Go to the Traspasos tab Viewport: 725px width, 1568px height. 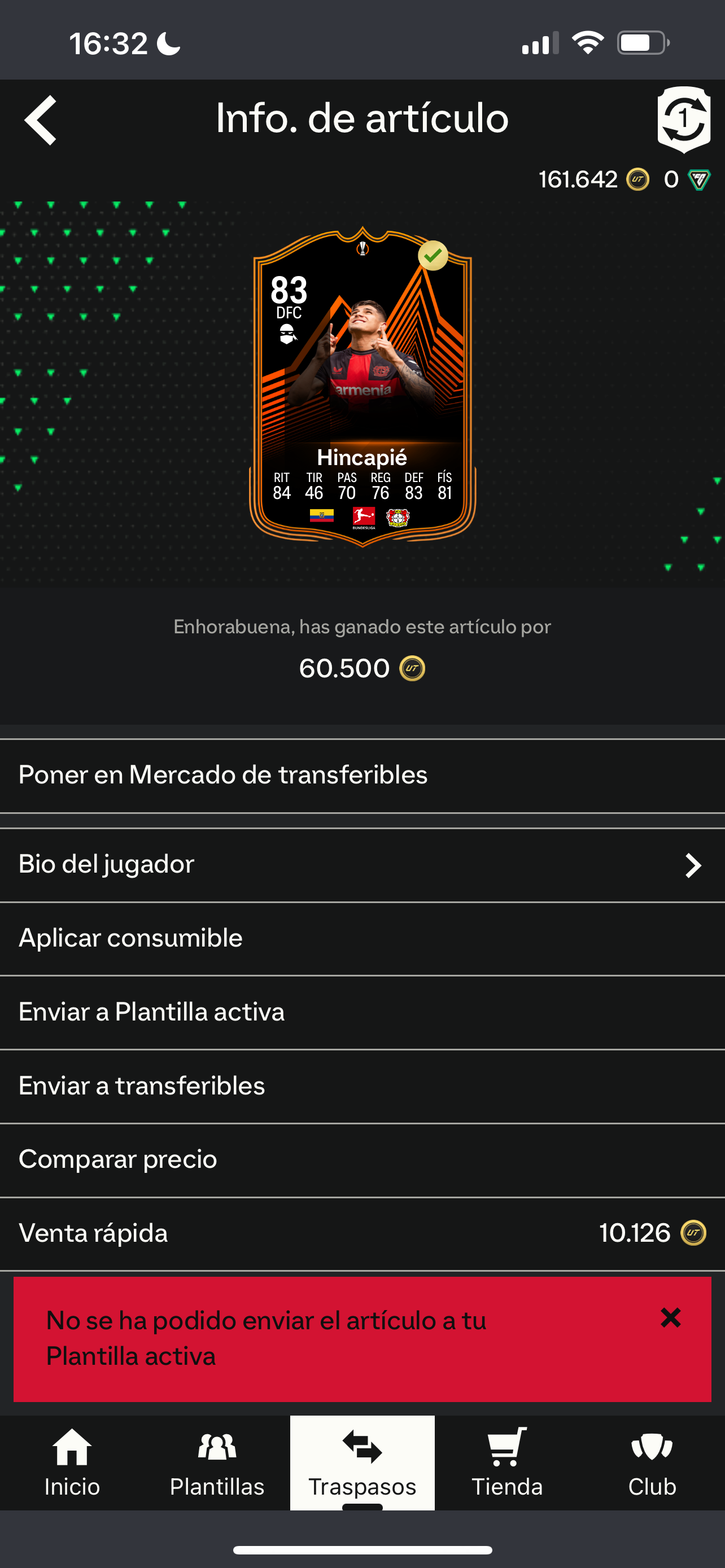point(362,1462)
